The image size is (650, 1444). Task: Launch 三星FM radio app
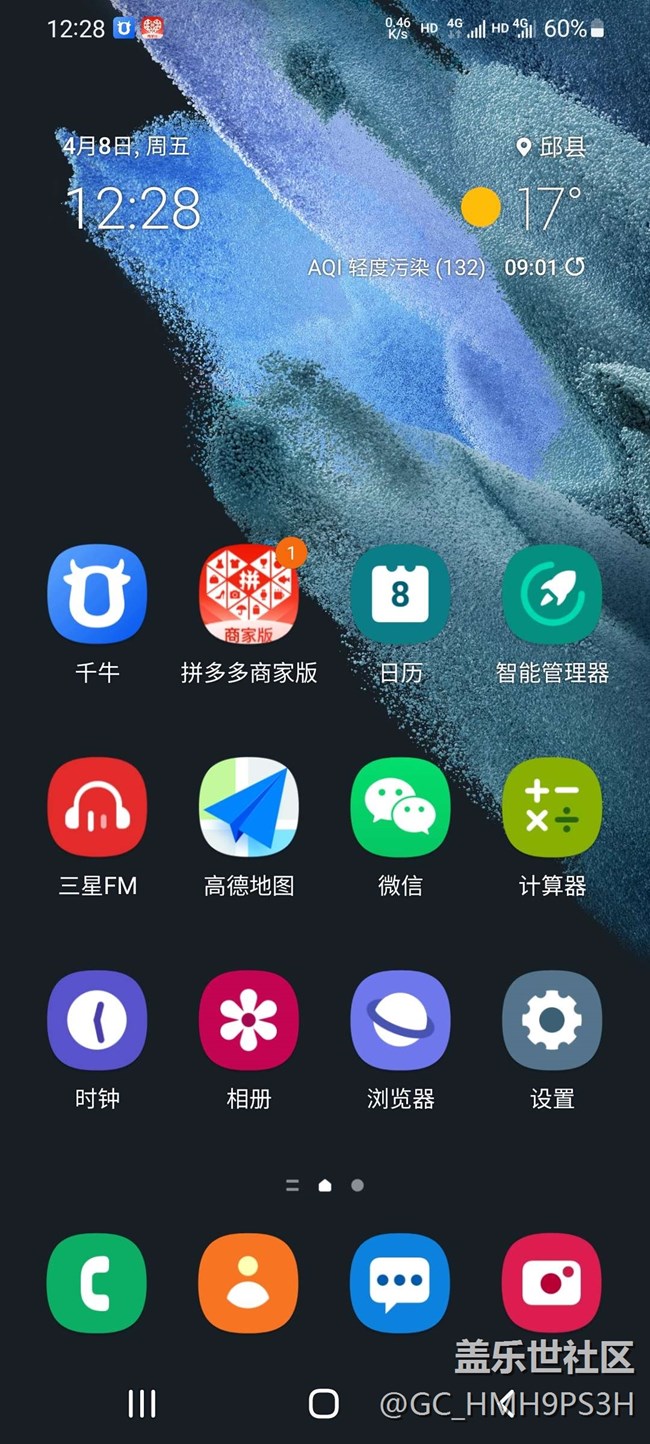(97, 807)
